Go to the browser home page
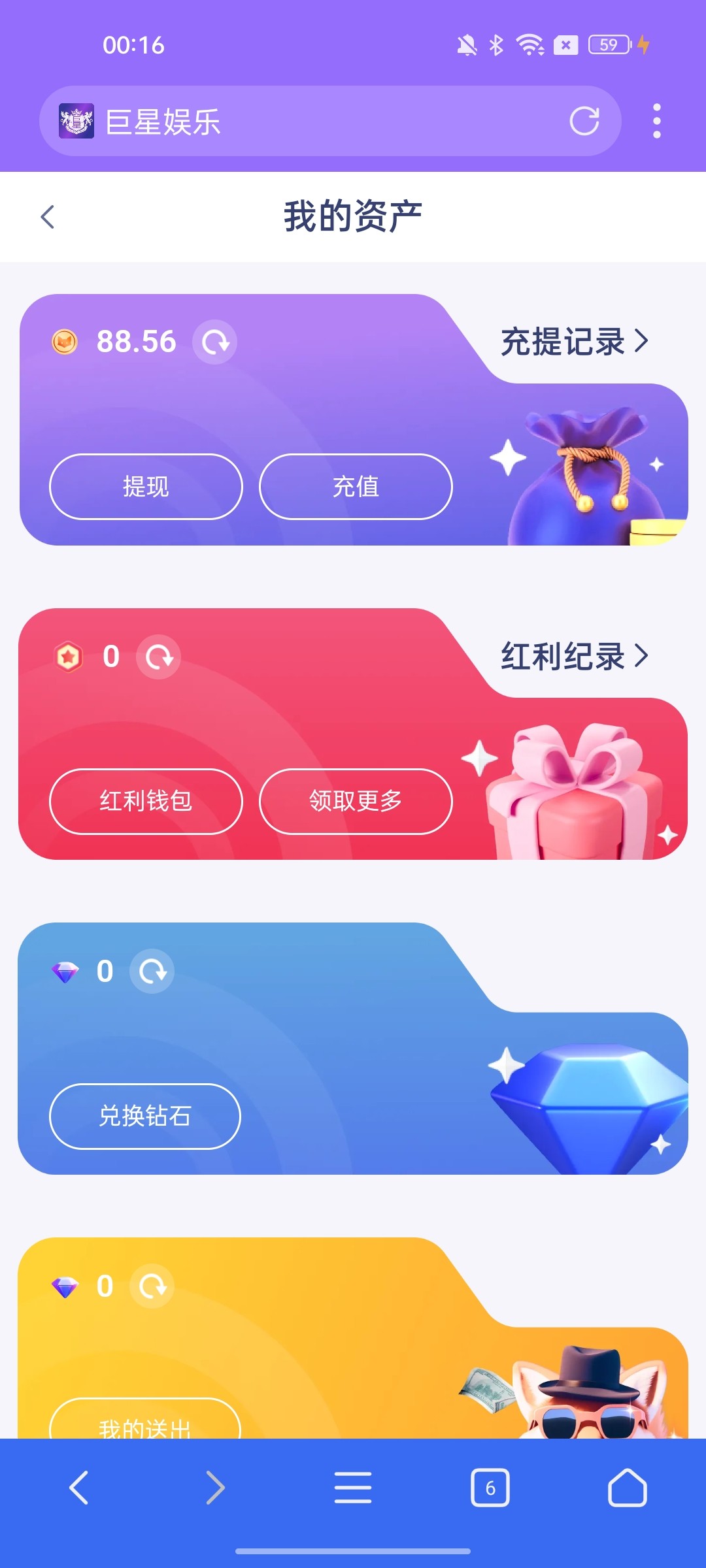Screen dimensions: 706x1568 pyautogui.click(x=628, y=1488)
